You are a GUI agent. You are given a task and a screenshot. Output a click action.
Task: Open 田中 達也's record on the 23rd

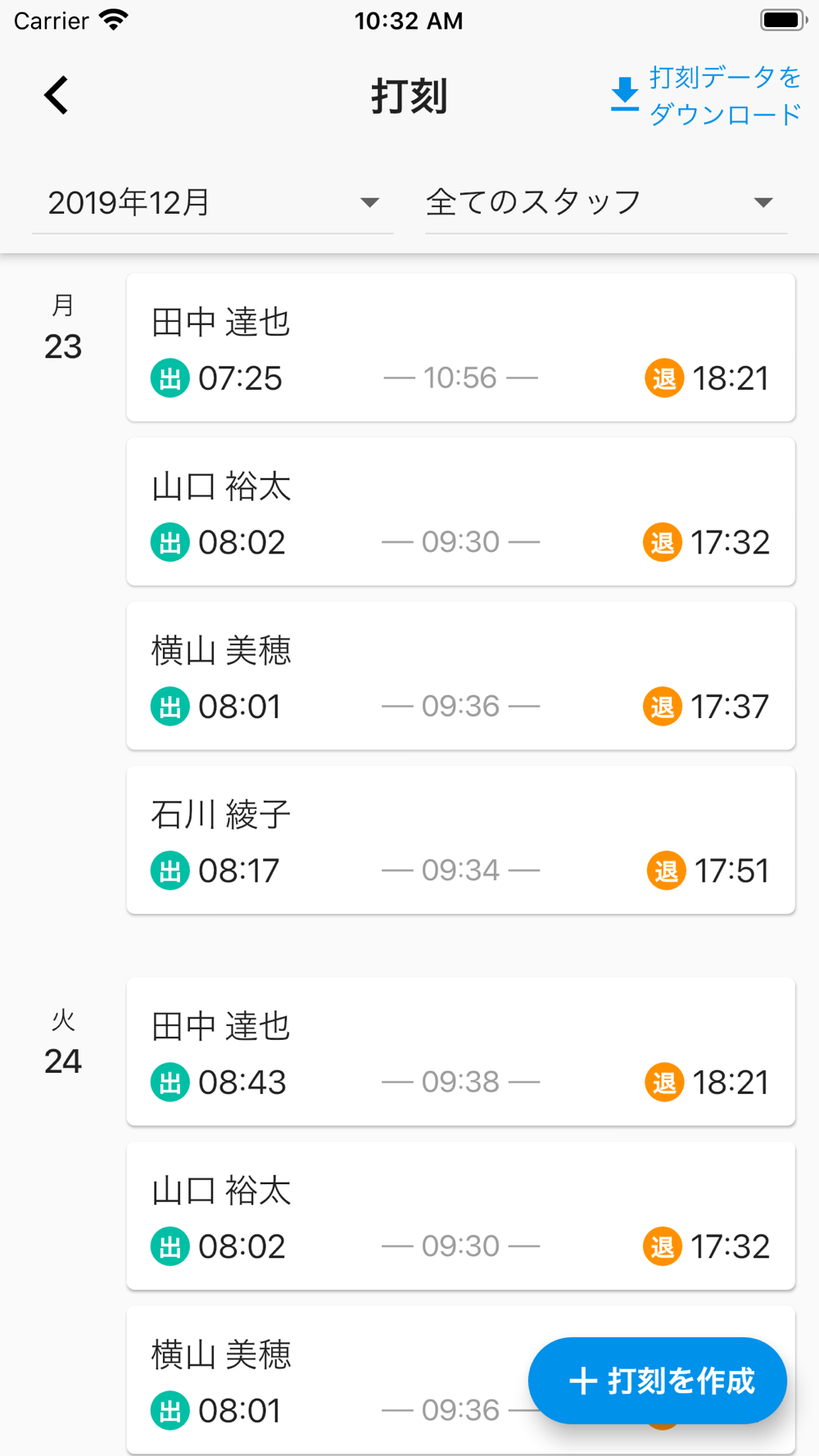tap(461, 348)
